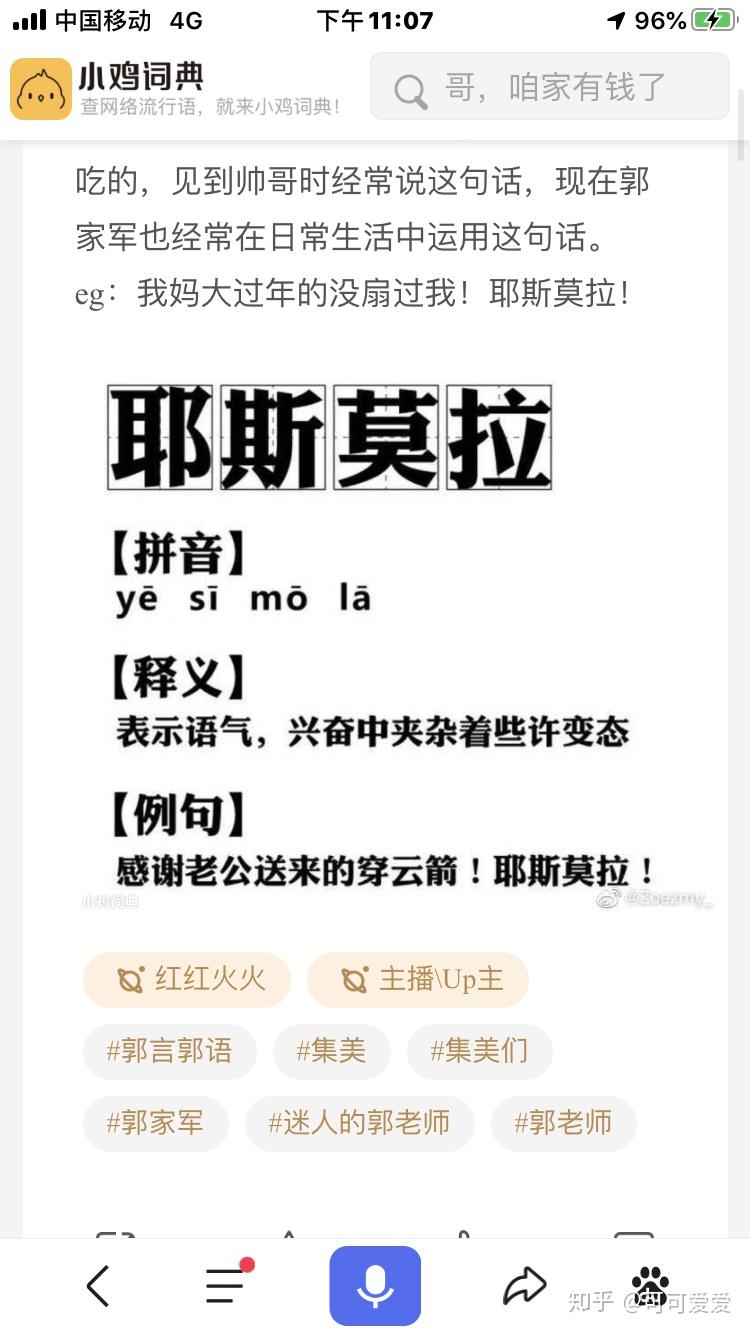Tap the search magnifier icon

[x=409, y=87]
